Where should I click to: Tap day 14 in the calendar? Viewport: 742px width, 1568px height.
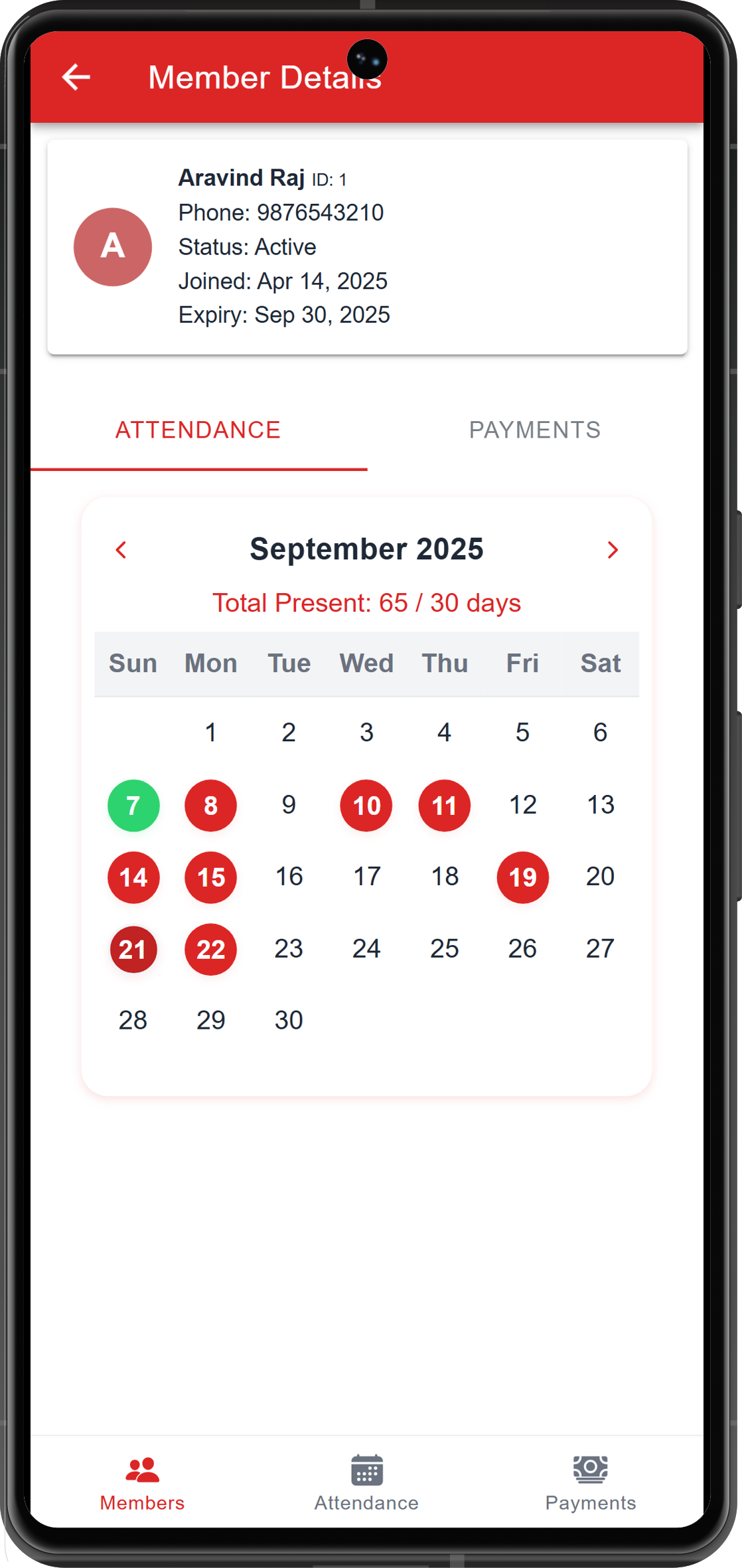pos(133,877)
